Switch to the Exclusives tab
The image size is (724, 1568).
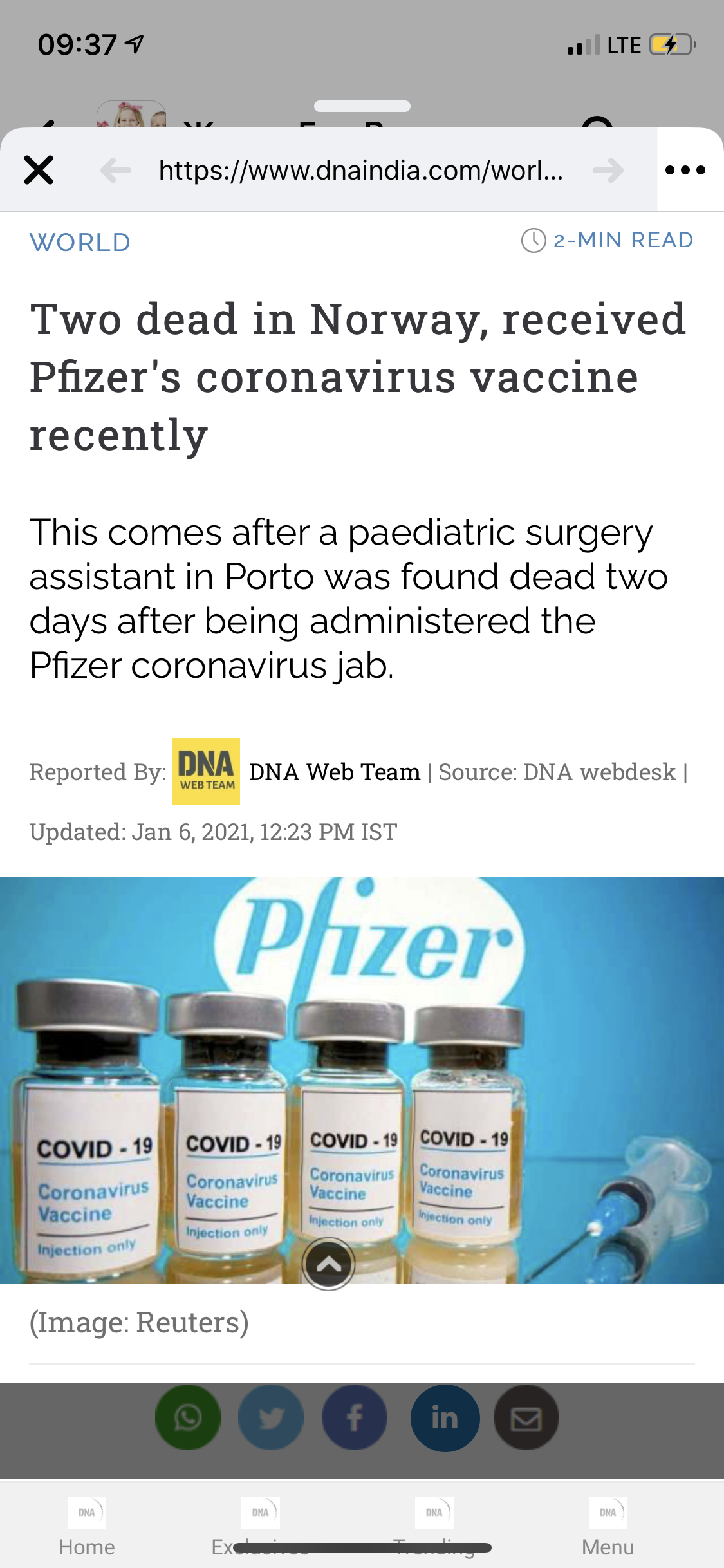[x=261, y=1527]
